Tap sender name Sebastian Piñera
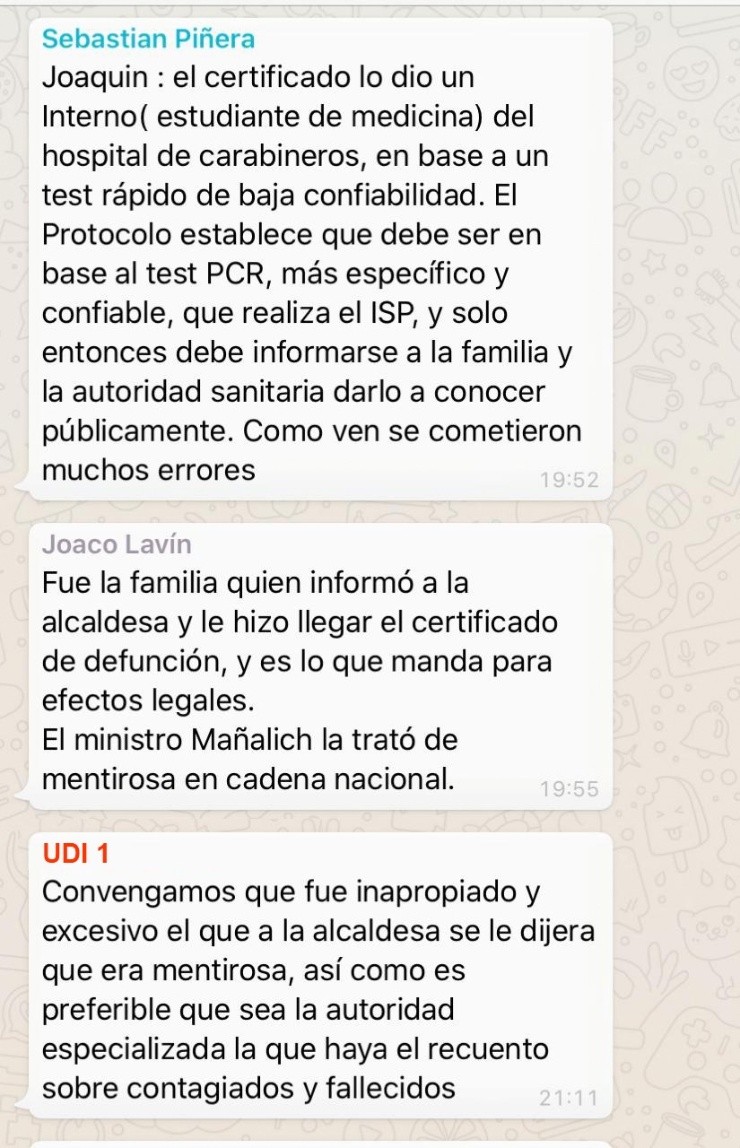This screenshot has height=1148, width=740. (149, 39)
